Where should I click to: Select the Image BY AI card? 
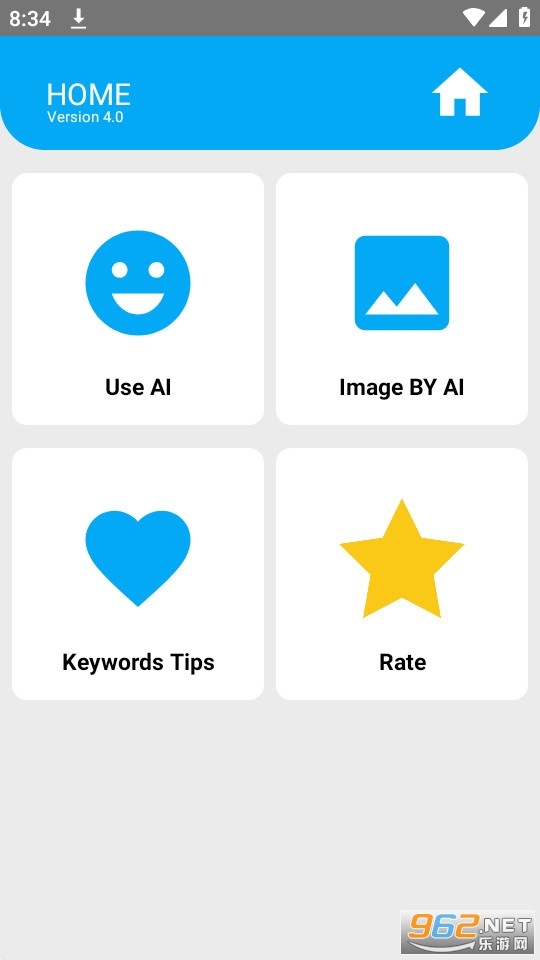pyautogui.click(x=402, y=299)
